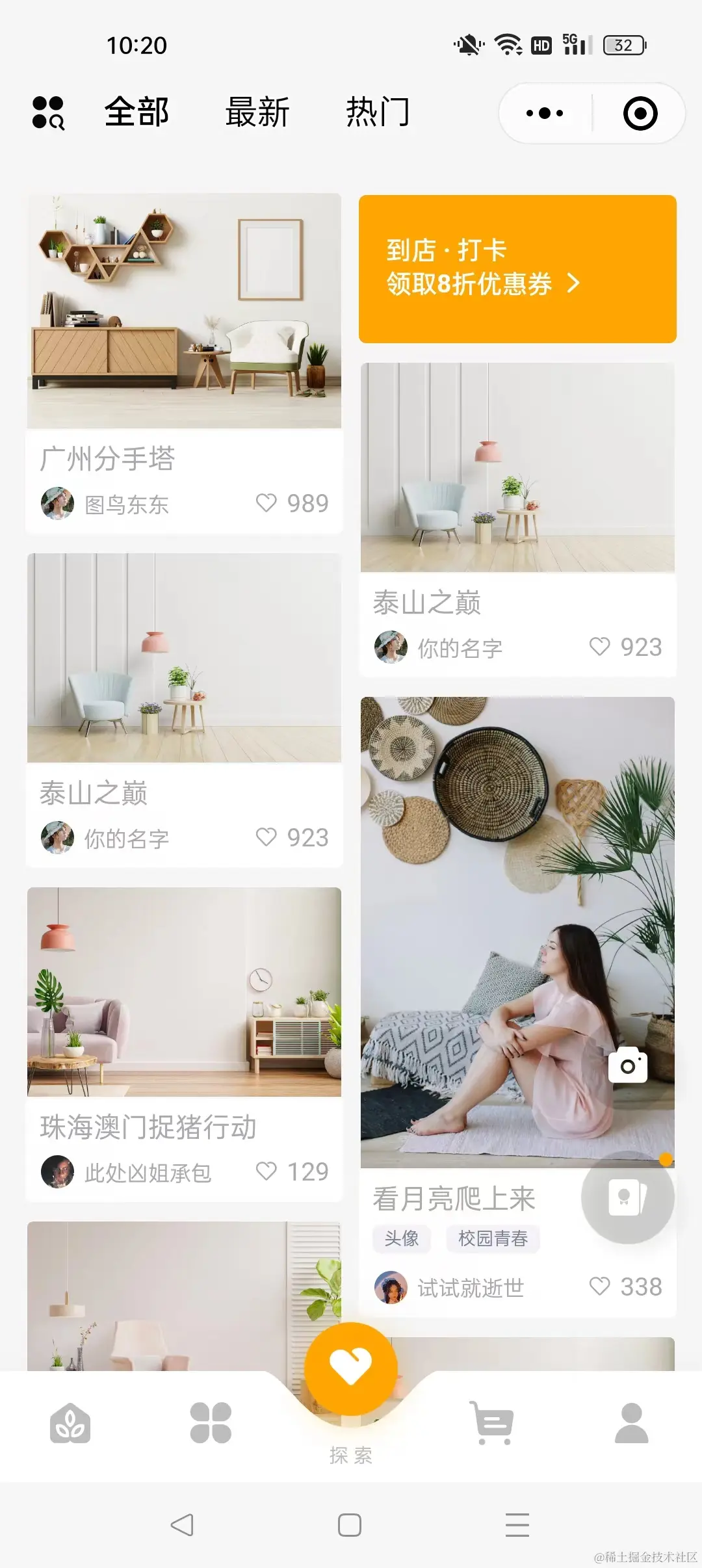The image size is (702, 1568).
Task: Close the mini program
Action: [x=640, y=114]
